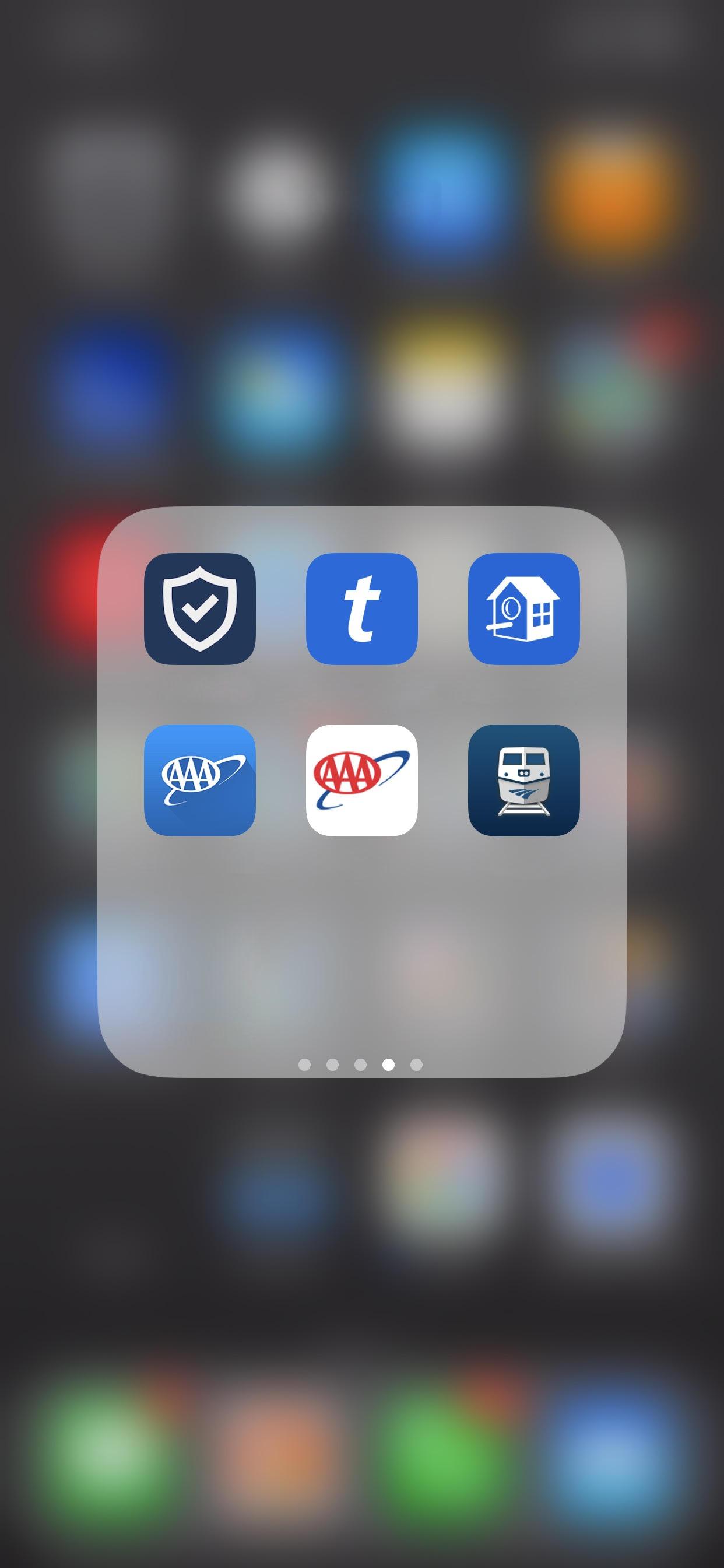Launch the Ticketmaster app
This screenshot has height=1568, width=724.
click(361, 608)
